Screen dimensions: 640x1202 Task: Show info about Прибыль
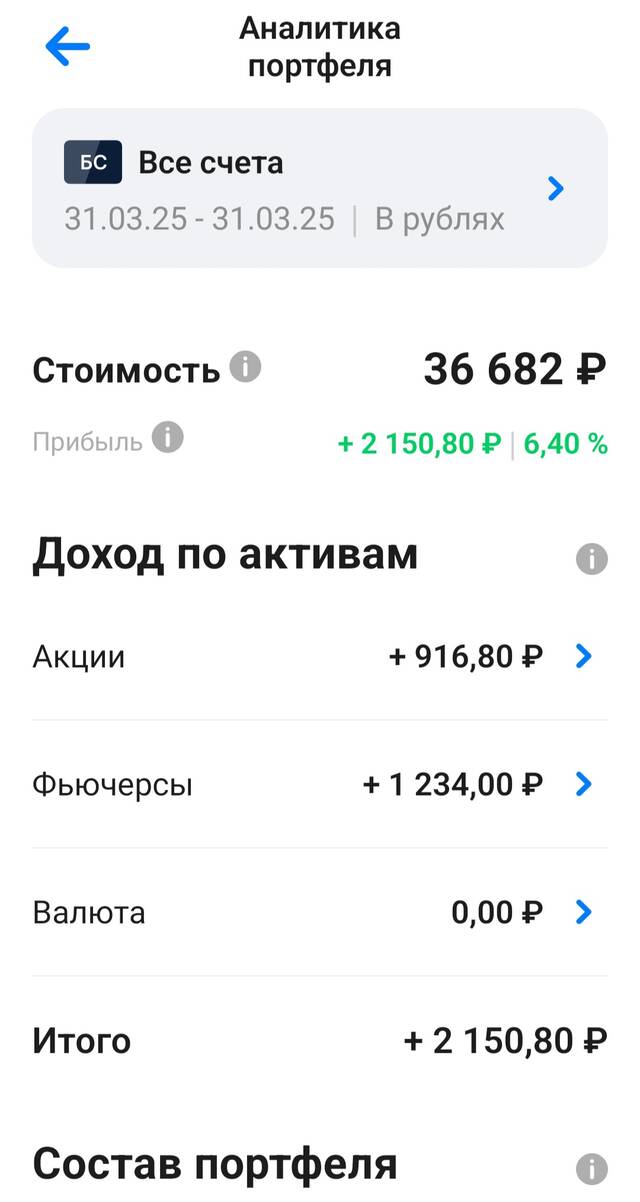(x=168, y=437)
